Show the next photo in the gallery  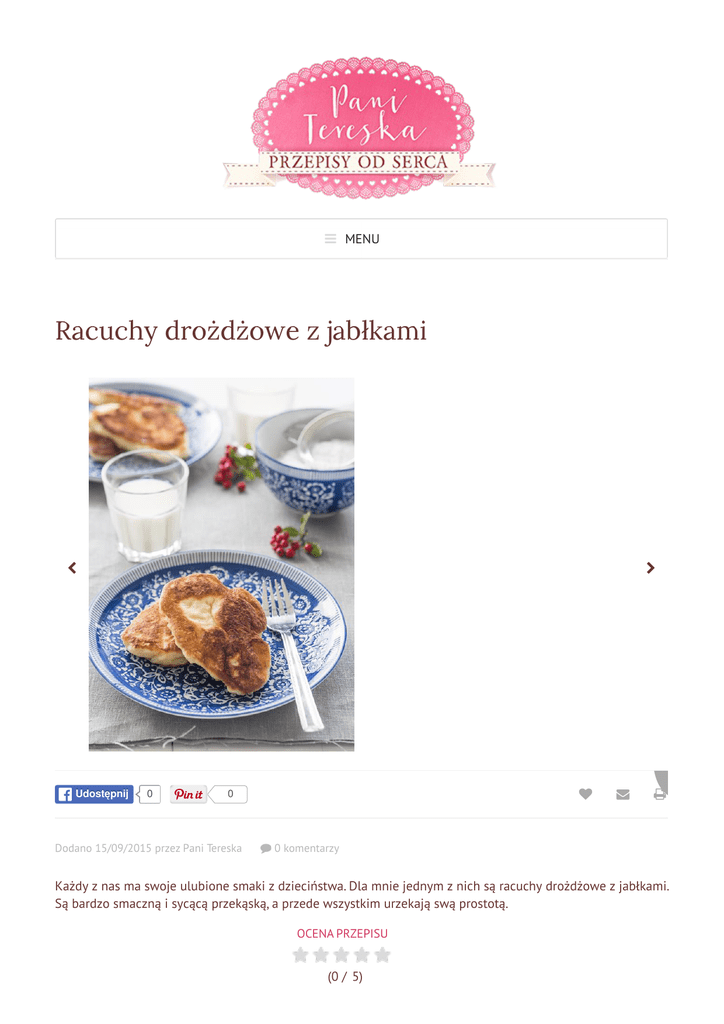[x=650, y=568]
